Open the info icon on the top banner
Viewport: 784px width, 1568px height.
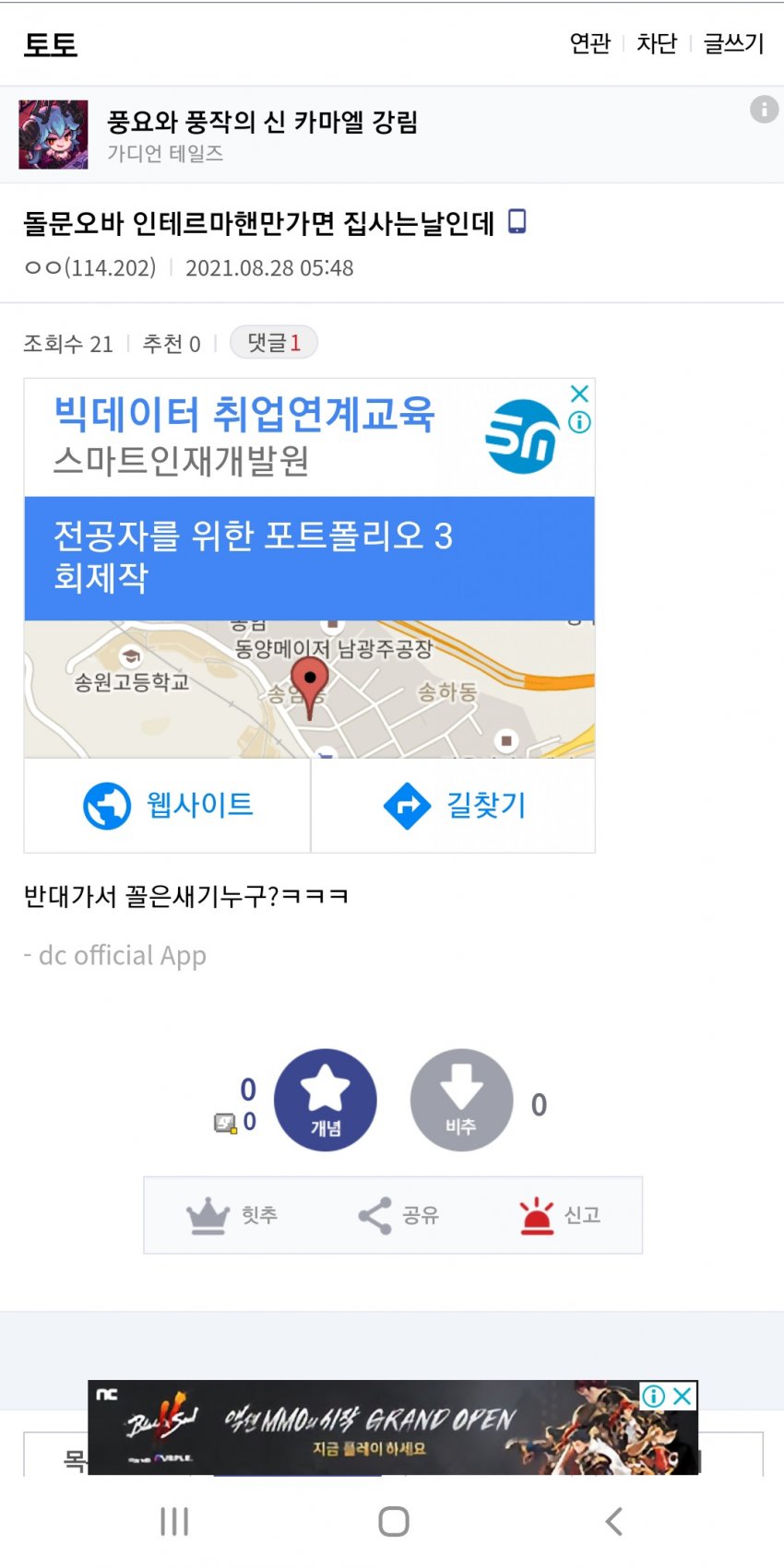point(764,110)
